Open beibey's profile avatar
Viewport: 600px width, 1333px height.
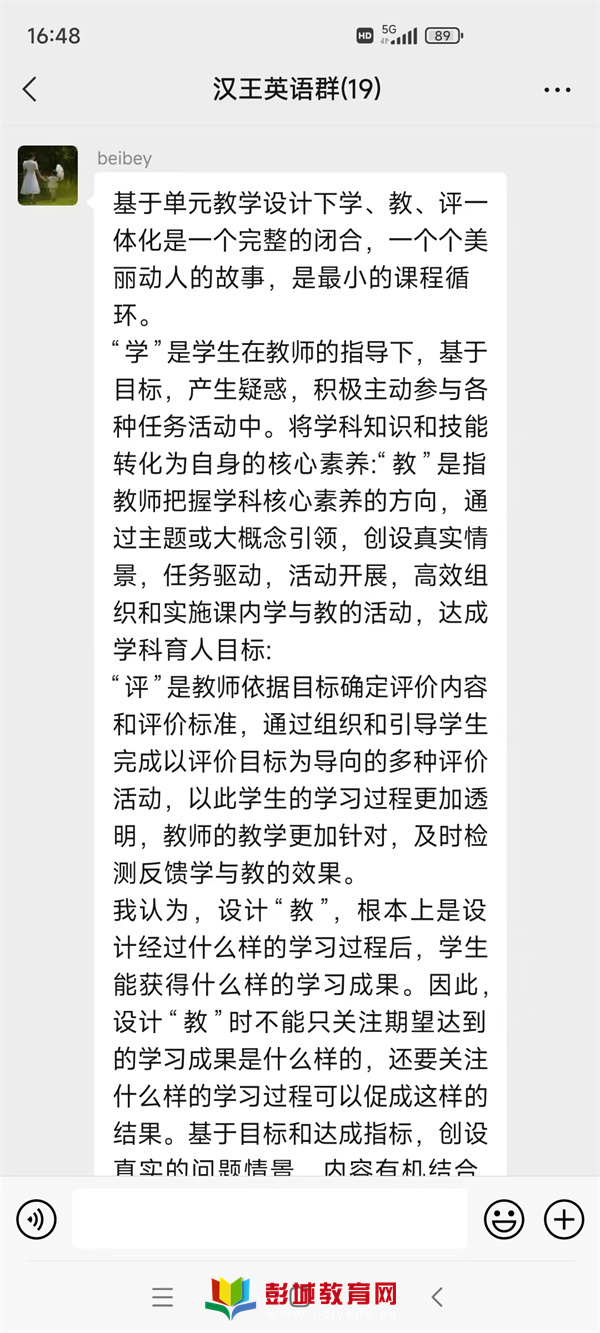pyautogui.click(x=48, y=175)
